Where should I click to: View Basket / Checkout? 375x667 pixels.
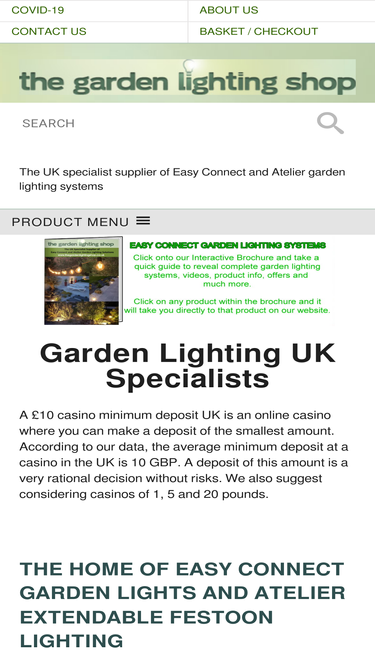click(x=259, y=31)
